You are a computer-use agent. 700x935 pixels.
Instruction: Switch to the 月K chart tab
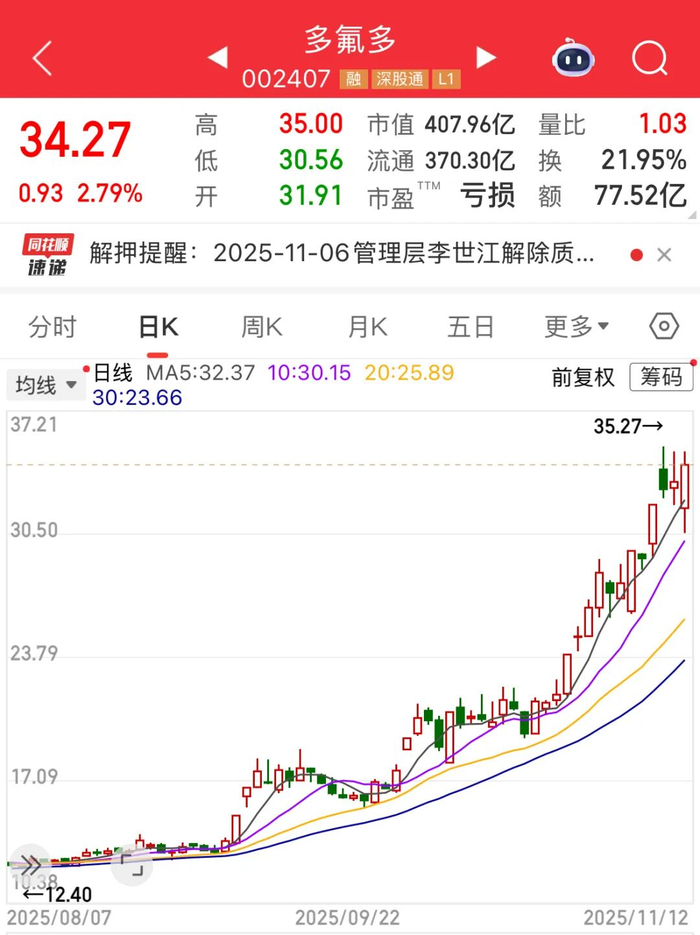pyautogui.click(x=367, y=327)
